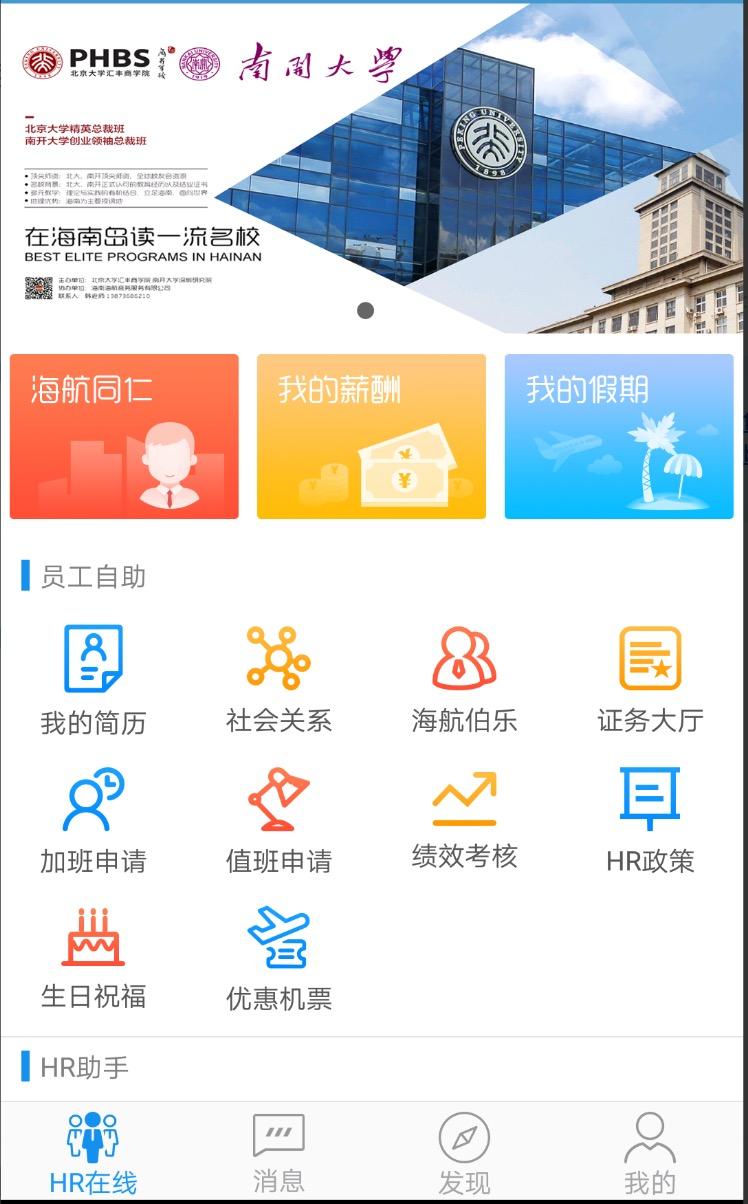Select 社会关系
Screen dimensions: 748x1204
point(279,680)
